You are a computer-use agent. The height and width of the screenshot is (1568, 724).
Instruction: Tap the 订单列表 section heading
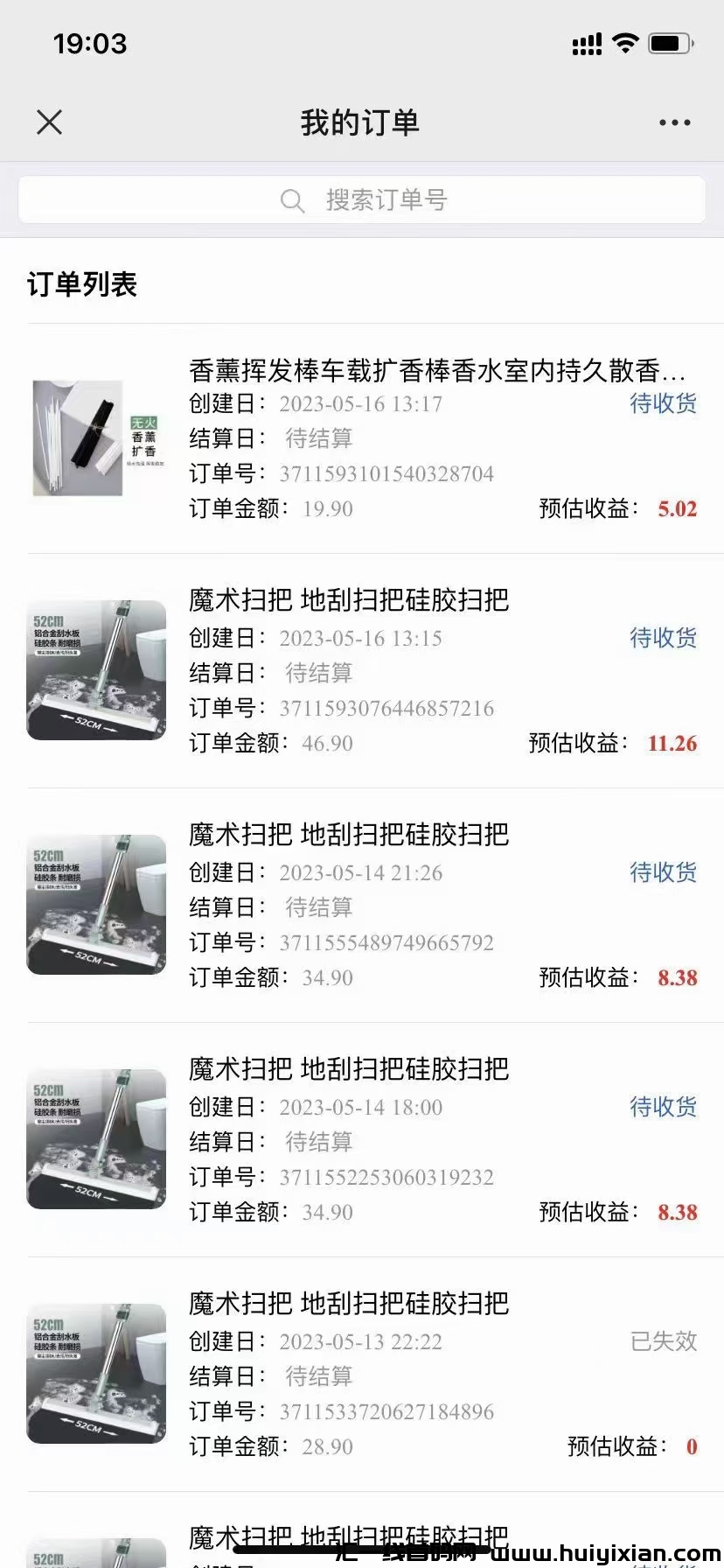click(x=83, y=283)
